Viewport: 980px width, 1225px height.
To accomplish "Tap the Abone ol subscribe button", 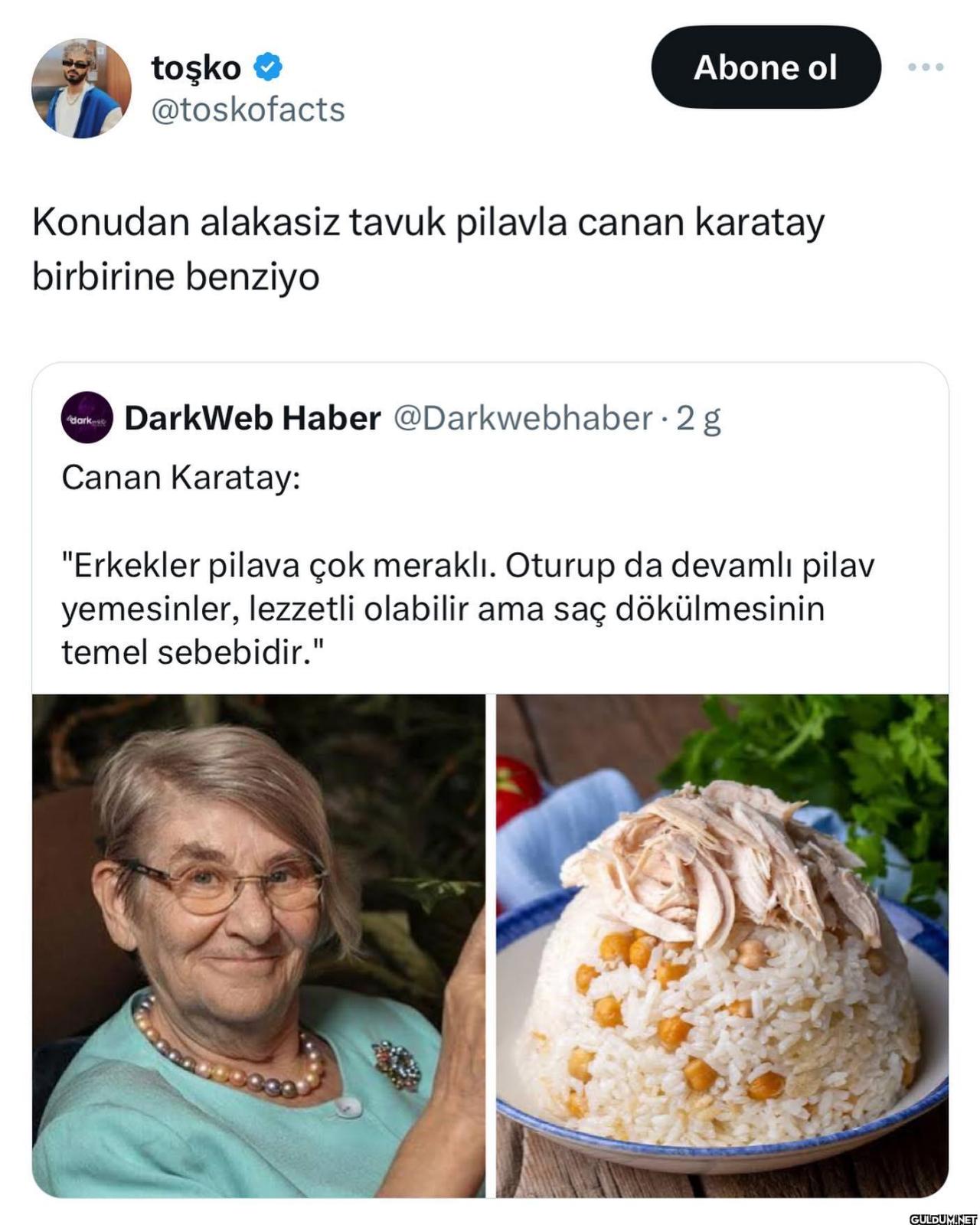I will 765,67.
